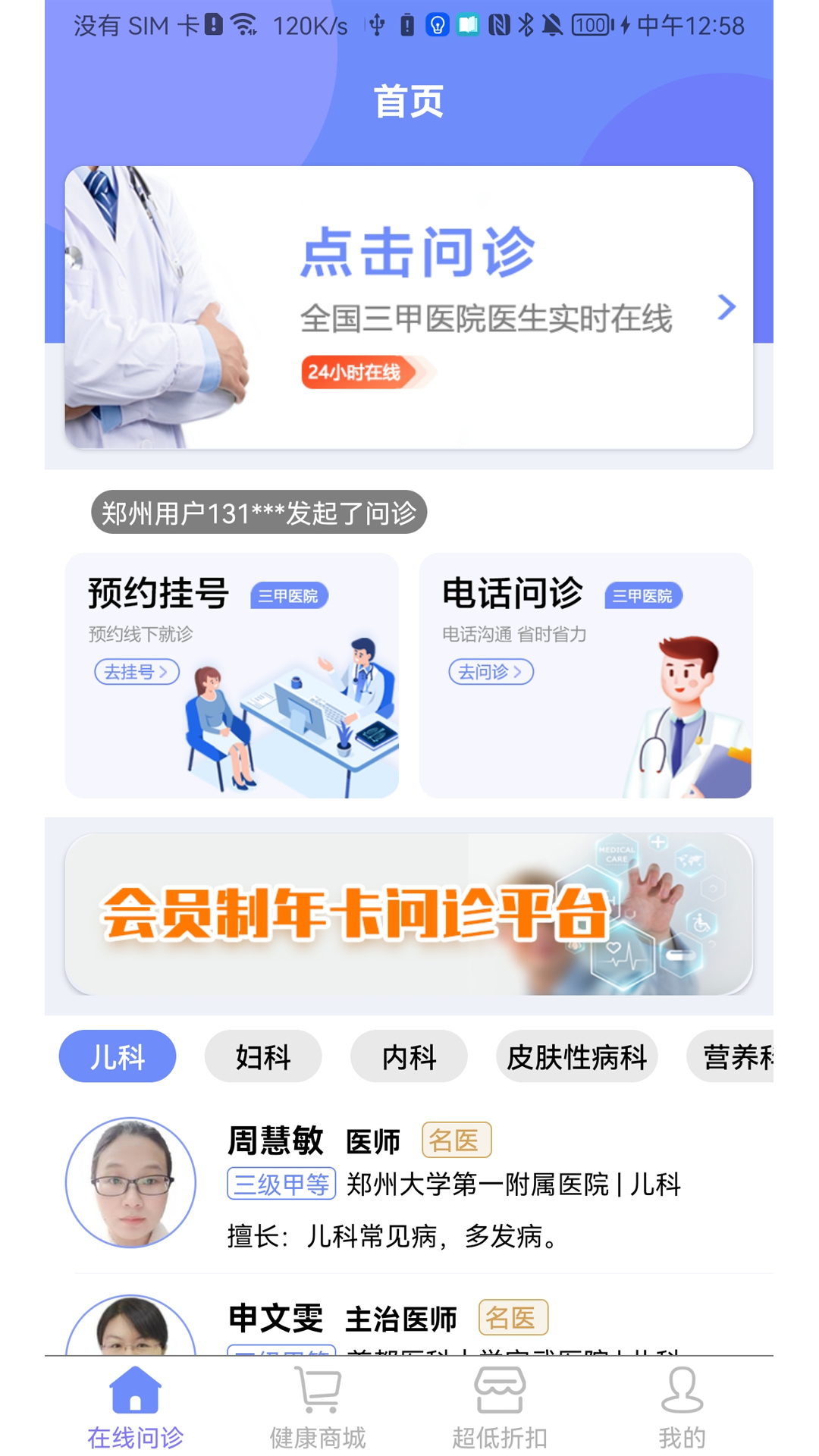Go to the 健康商城 tab
The height and width of the screenshot is (1456, 819).
click(x=318, y=1407)
